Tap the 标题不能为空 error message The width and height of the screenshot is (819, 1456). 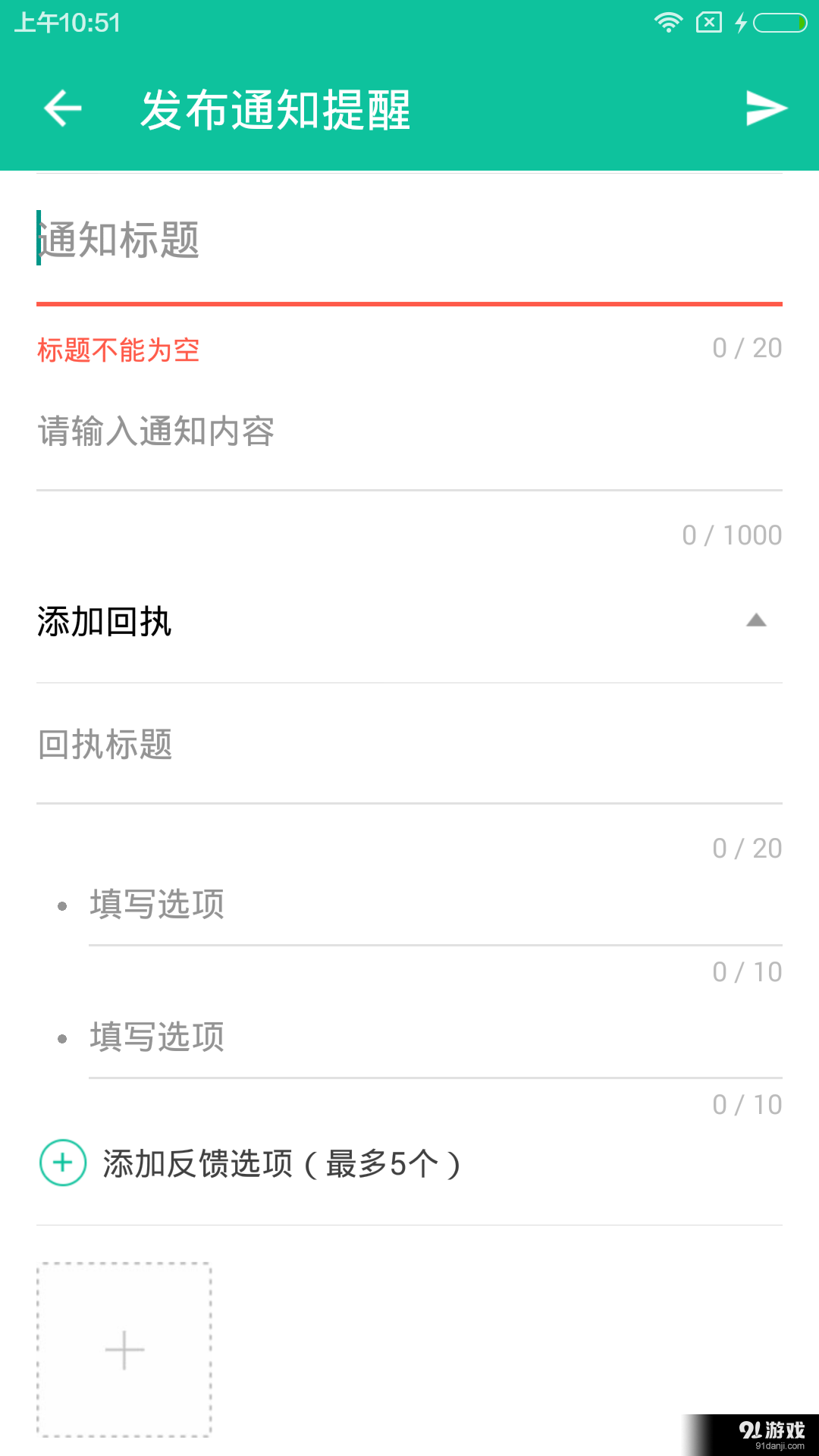tap(118, 350)
